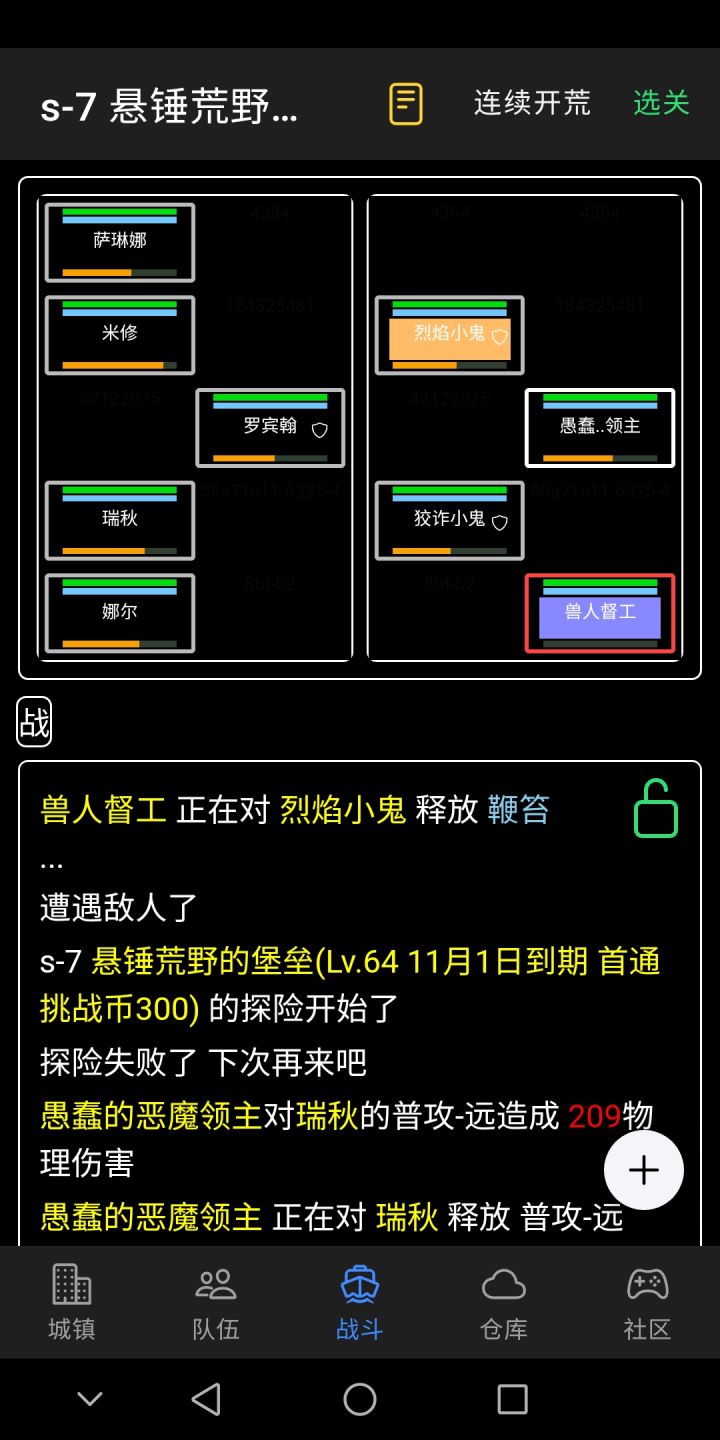Toggle the shield indicator on 狡诈小鬼
The width and height of the screenshot is (720, 1440).
tap(499, 521)
